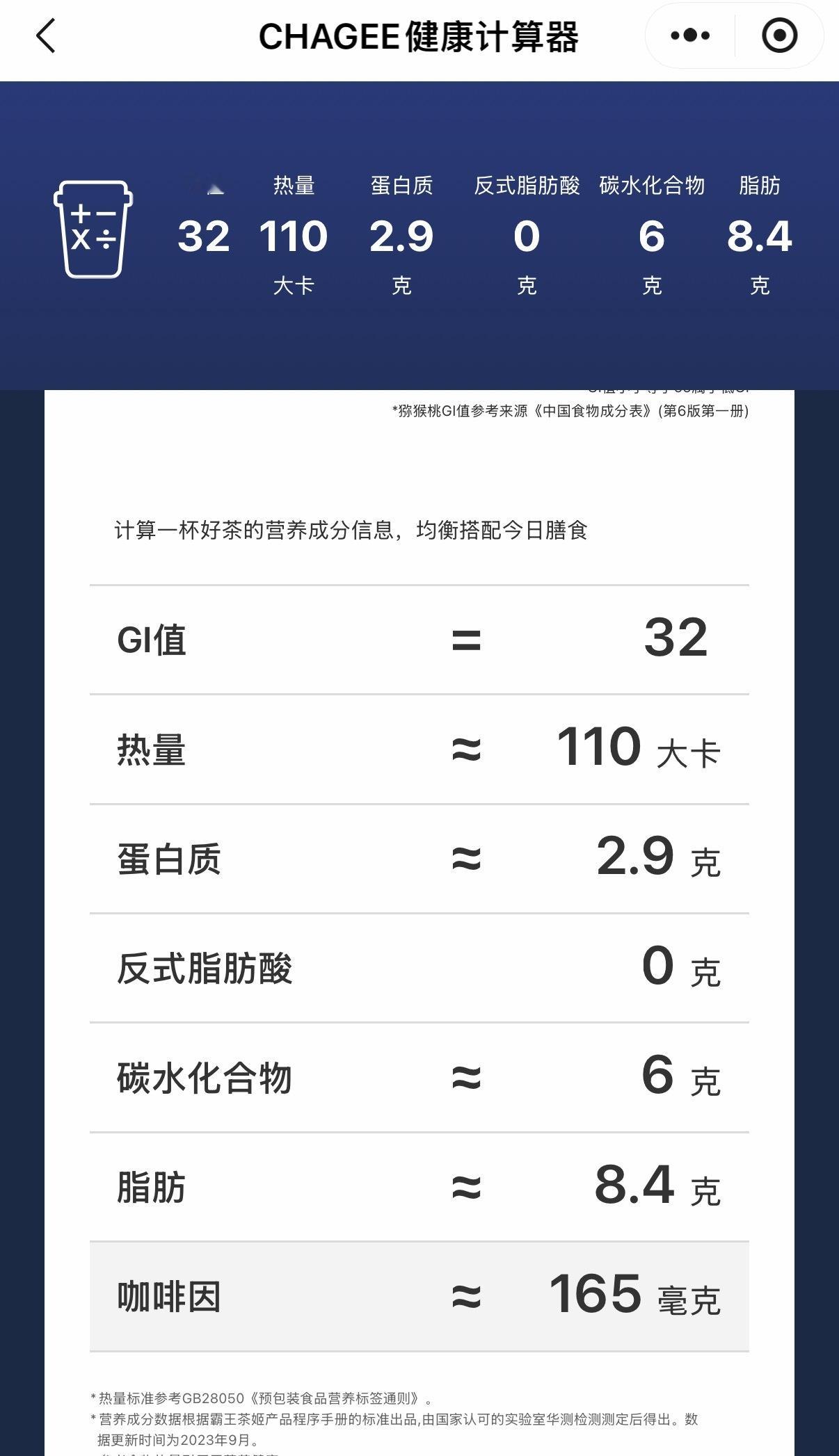Click the GI value 32 in summary bar
The height and width of the screenshot is (1456, 839).
204,236
